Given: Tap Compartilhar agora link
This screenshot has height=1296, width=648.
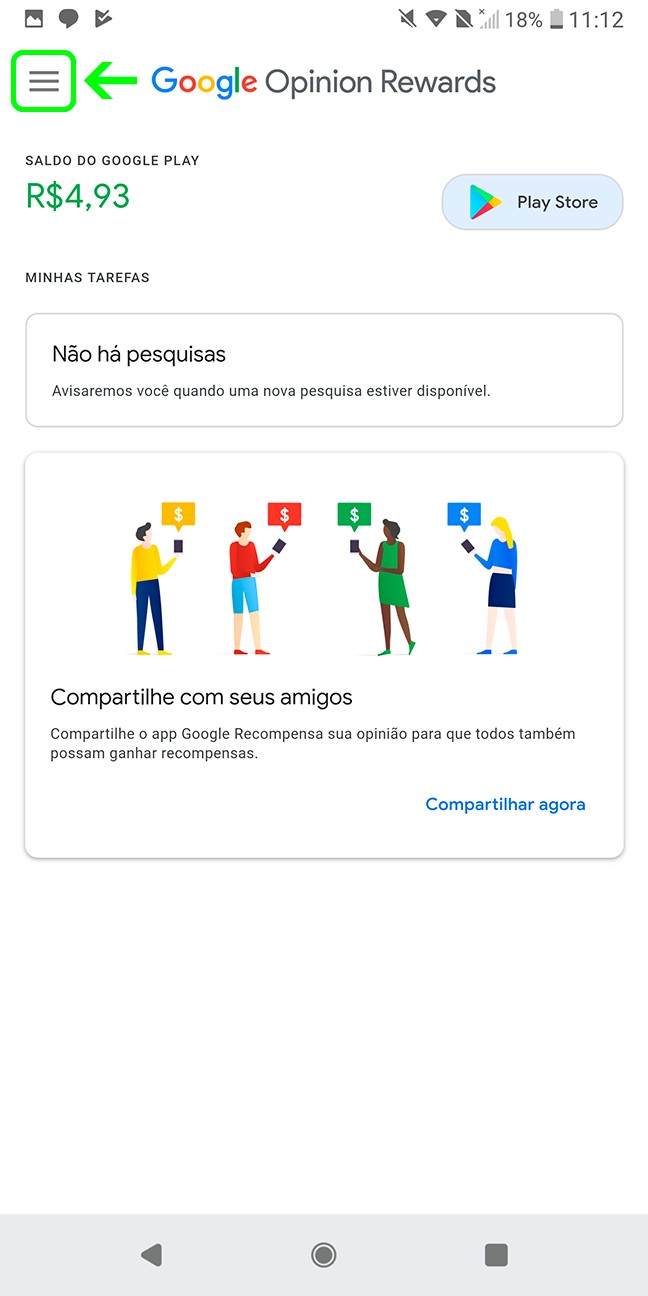Looking at the screenshot, I should [x=505, y=804].
